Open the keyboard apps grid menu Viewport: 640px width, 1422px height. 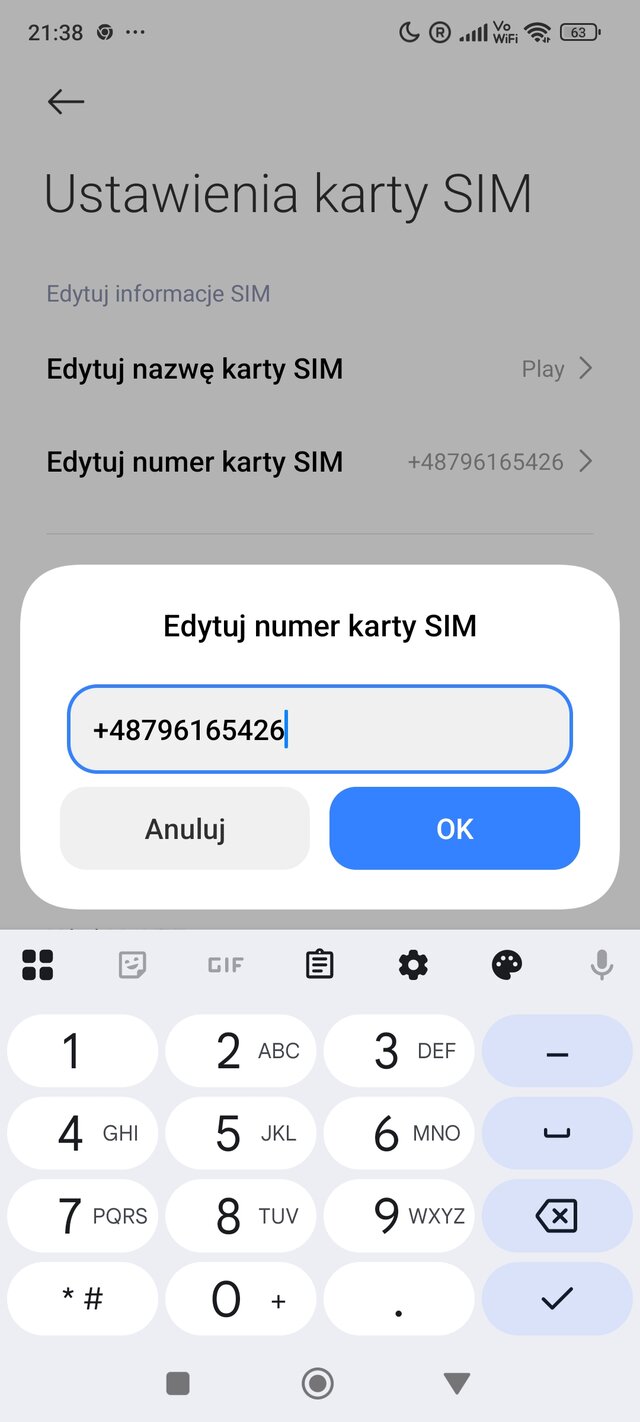pos(38,965)
